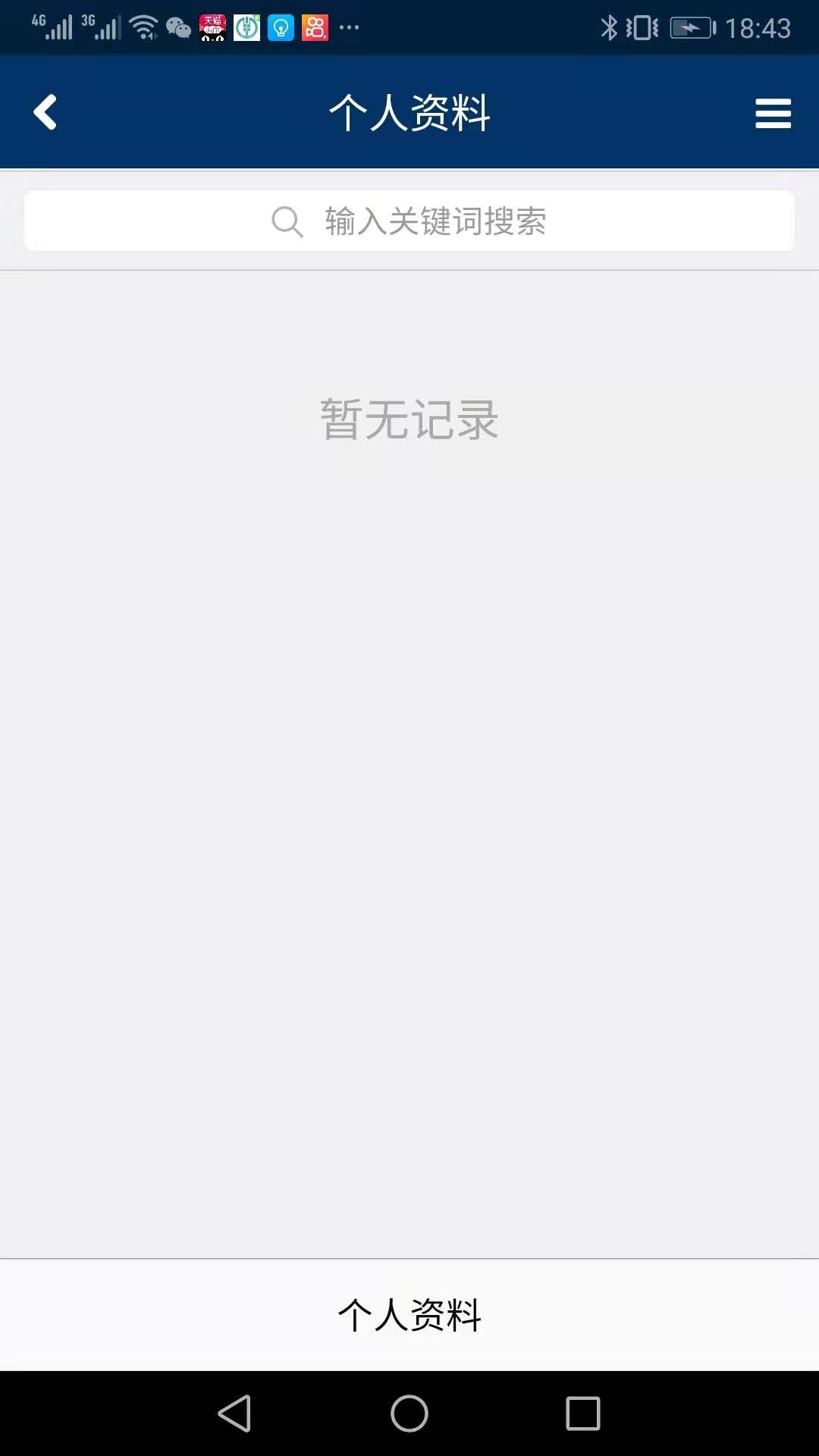The width and height of the screenshot is (819, 1456).
Task: Tap the bottom 个人资料 button
Action: pyautogui.click(x=409, y=1314)
